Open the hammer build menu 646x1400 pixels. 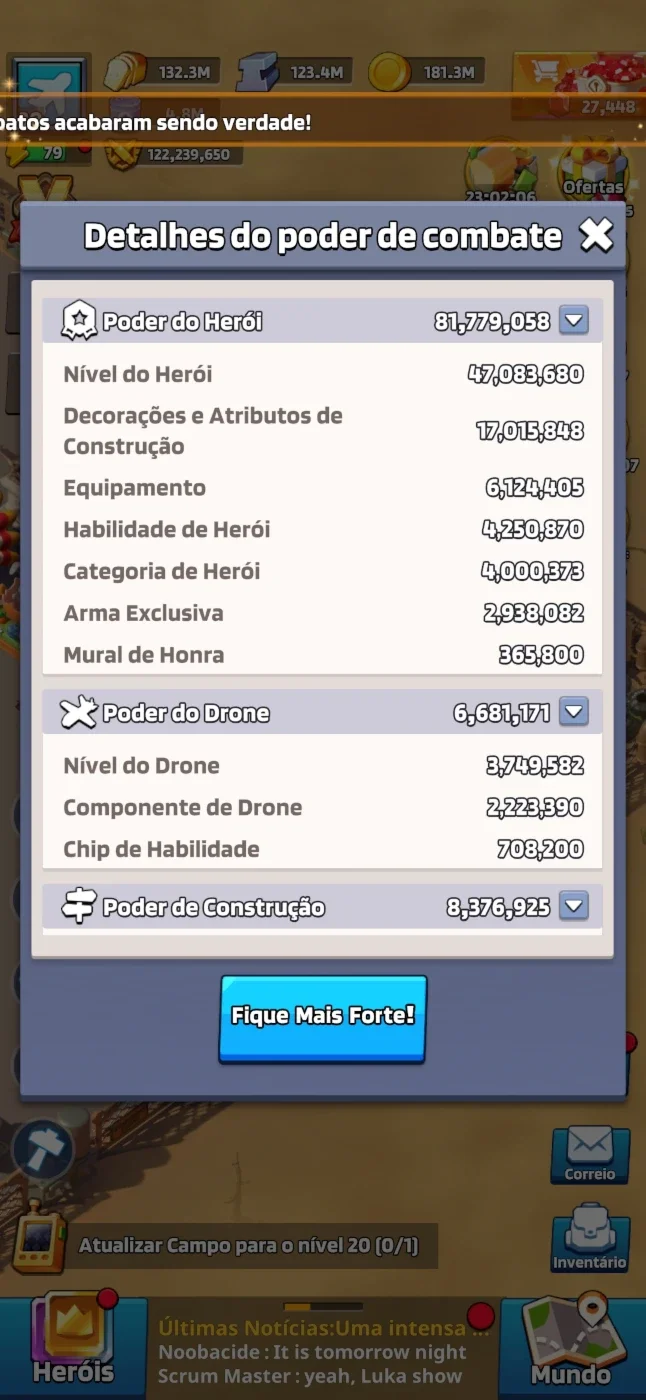tap(42, 1148)
